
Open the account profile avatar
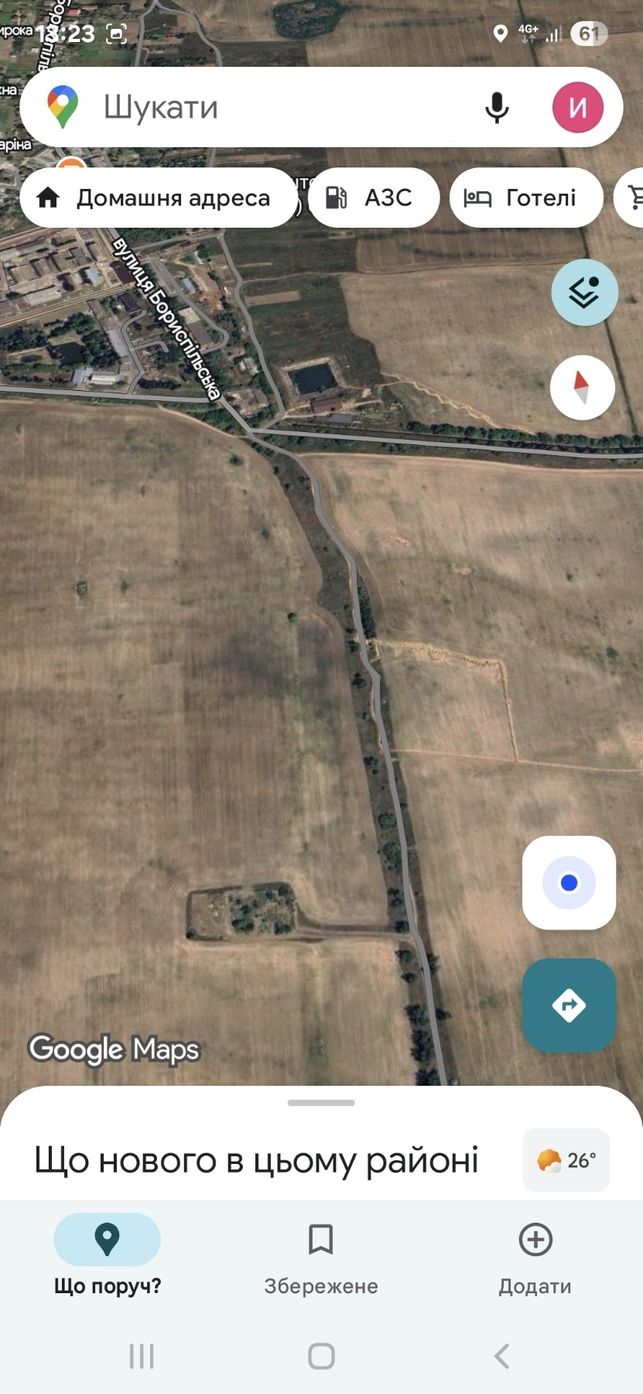(x=578, y=107)
